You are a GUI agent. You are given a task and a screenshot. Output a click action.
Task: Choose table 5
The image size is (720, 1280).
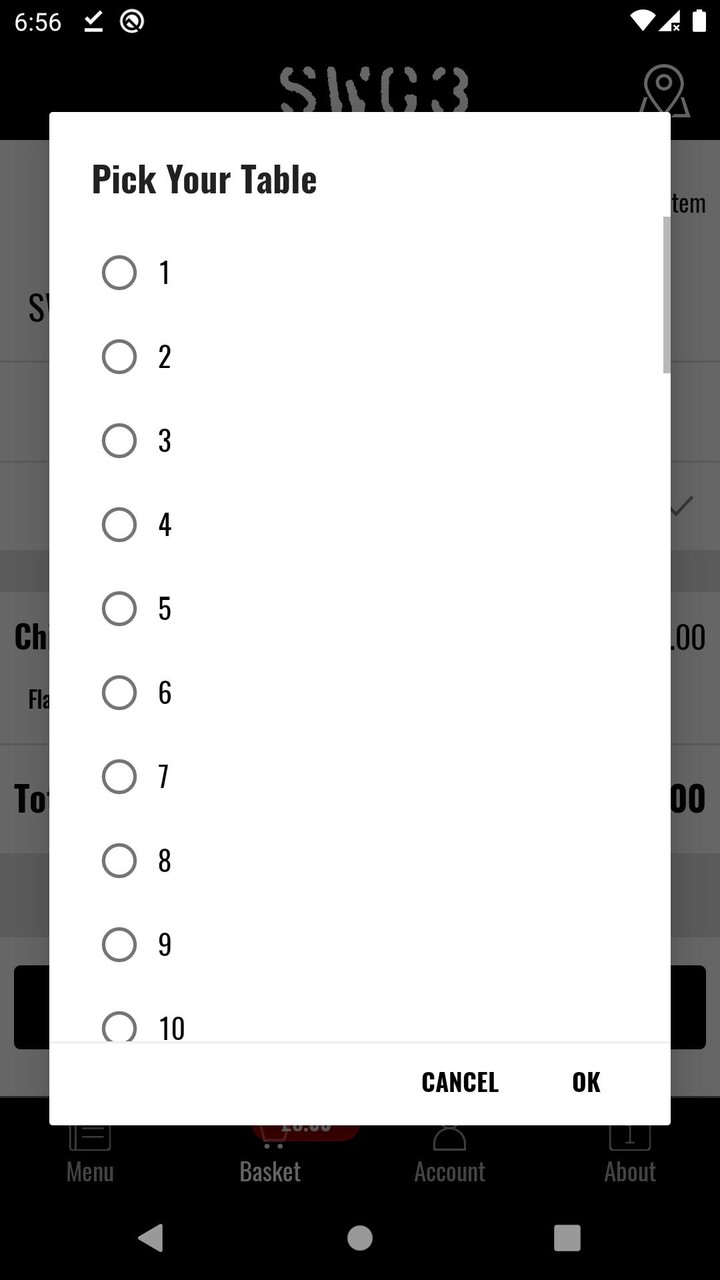(119, 608)
